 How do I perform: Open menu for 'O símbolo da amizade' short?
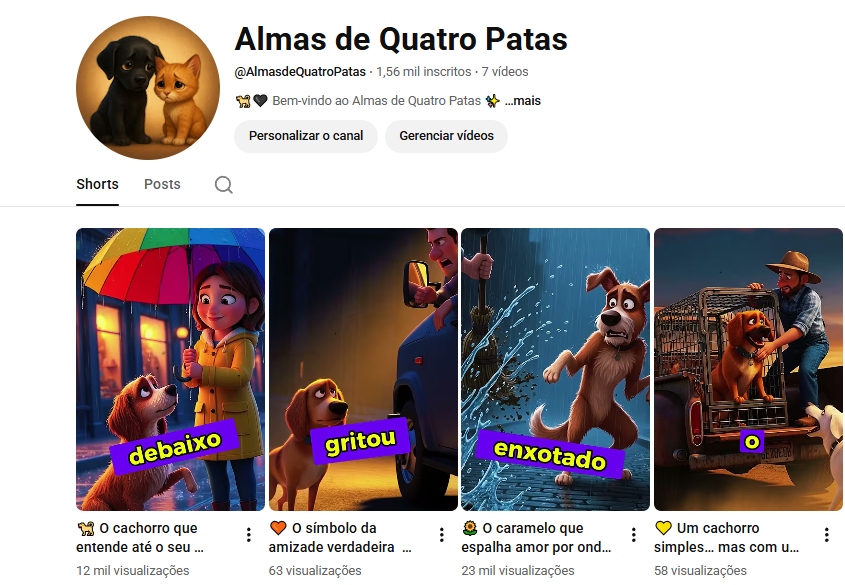click(442, 535)
